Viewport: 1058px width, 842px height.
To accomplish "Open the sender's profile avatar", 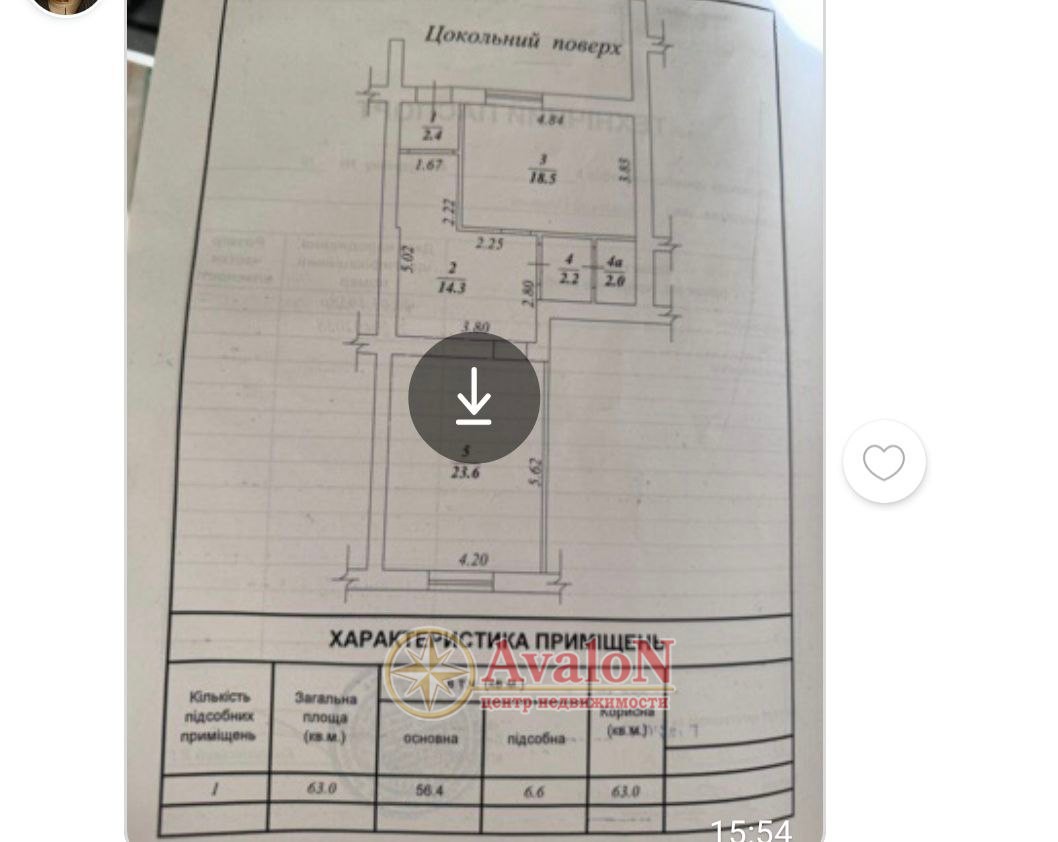I will coord(66,5).
